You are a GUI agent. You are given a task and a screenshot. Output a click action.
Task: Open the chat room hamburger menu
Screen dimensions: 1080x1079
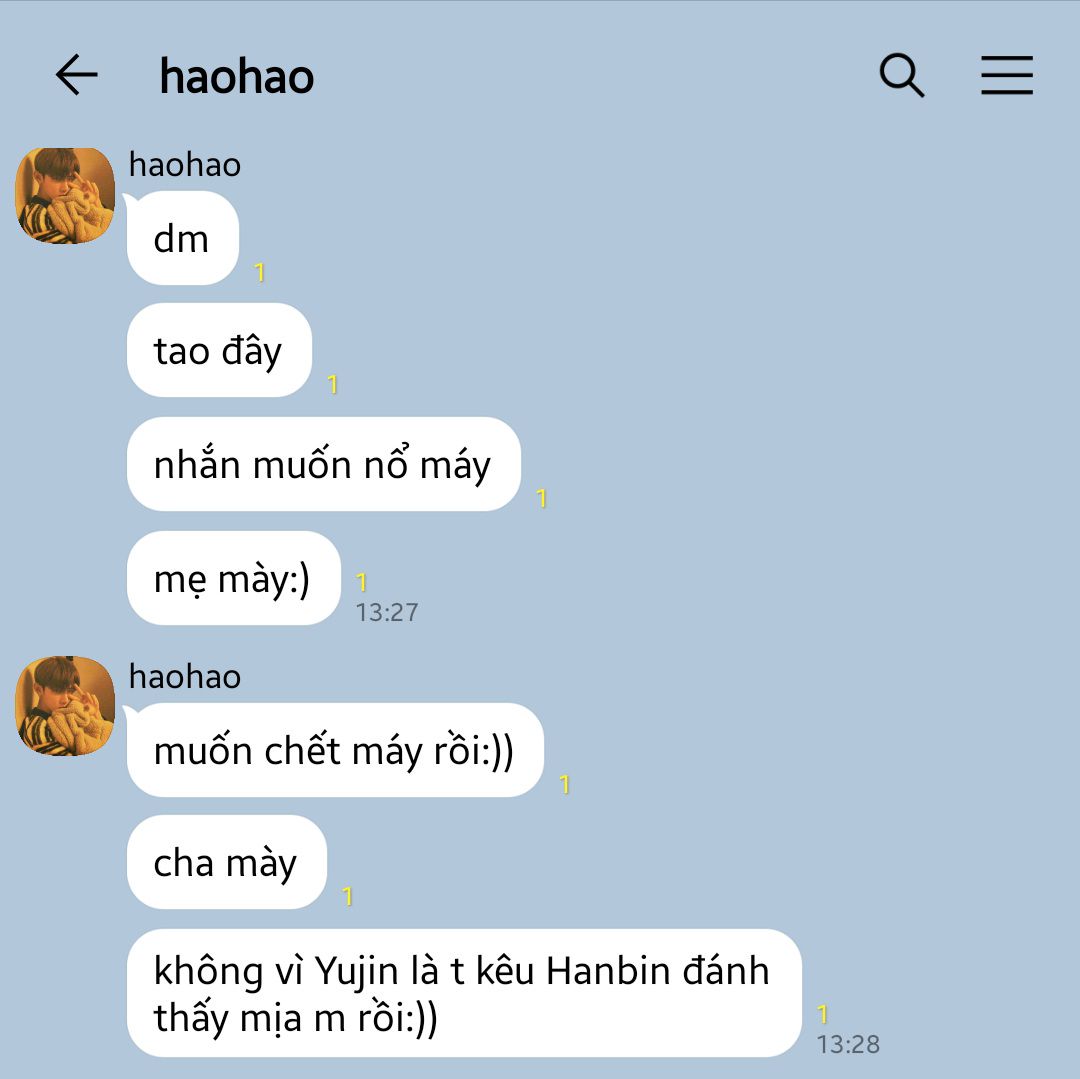click(1007, 75)
